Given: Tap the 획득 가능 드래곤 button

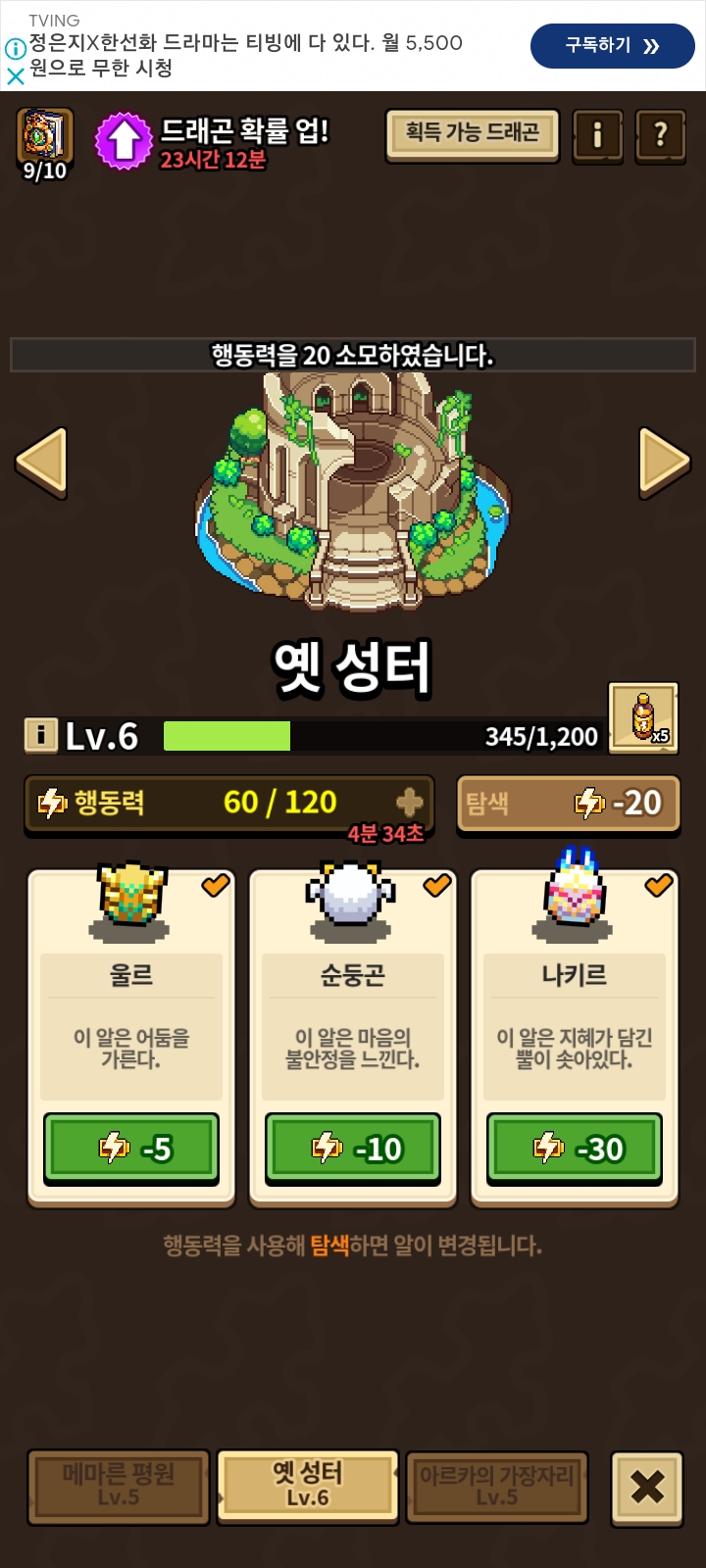Looking at the screenshot, I should click(472, 133).
